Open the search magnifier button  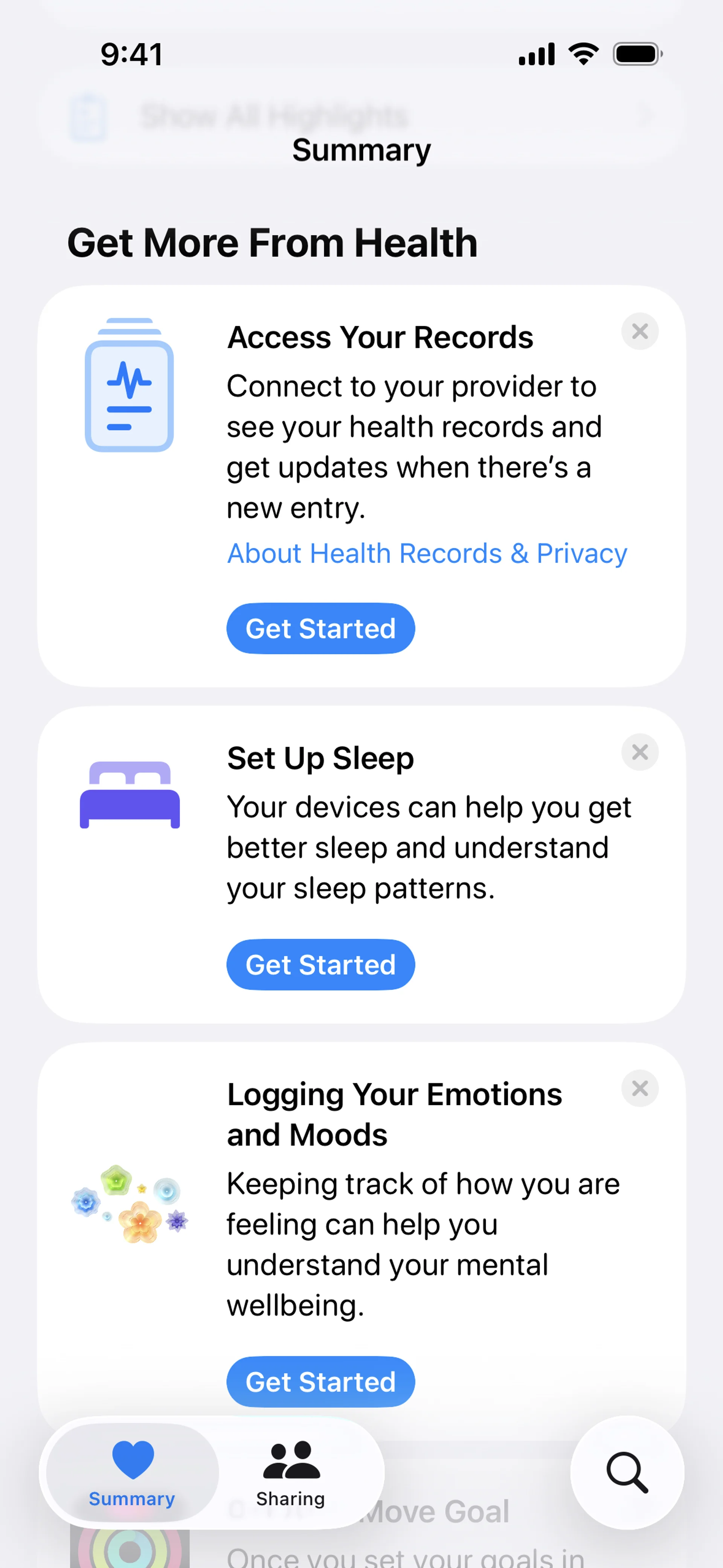point(627,1473)
